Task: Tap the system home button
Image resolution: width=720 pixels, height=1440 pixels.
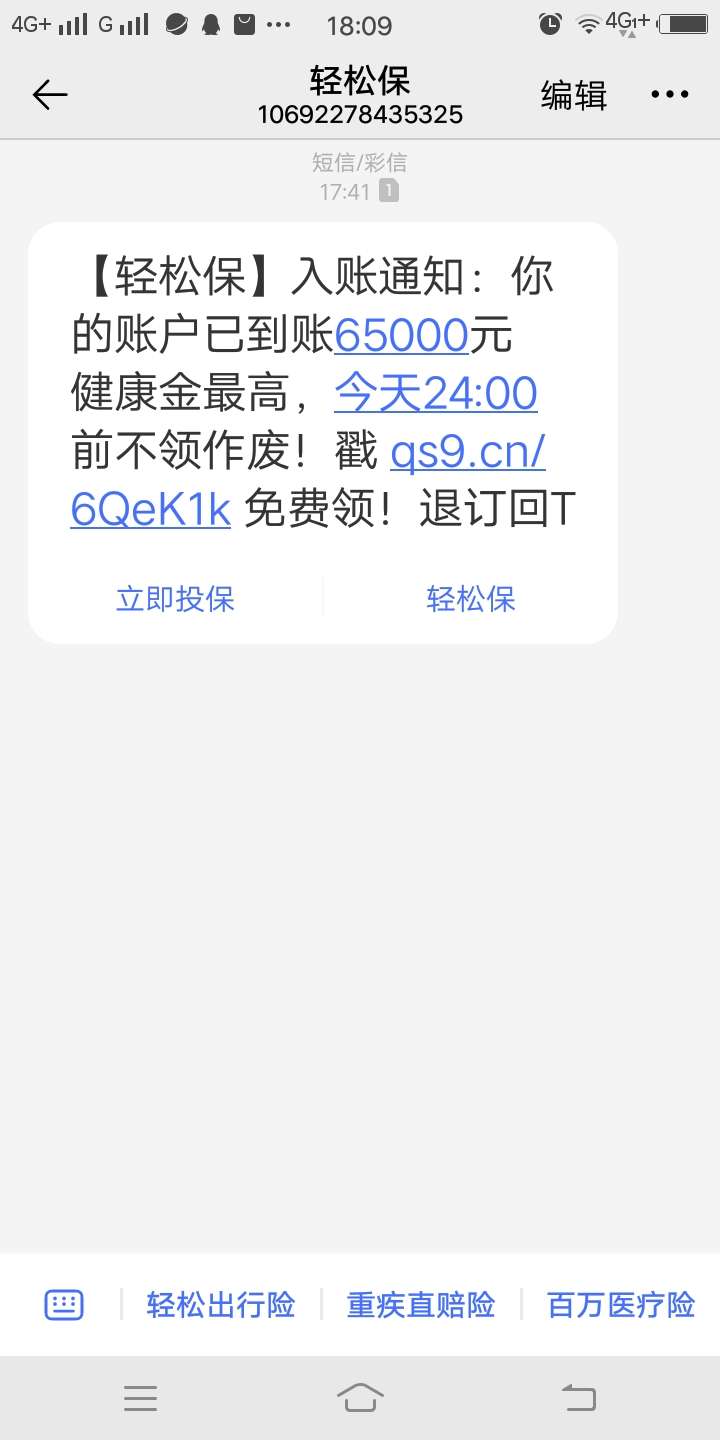Action: [360, 1397]
